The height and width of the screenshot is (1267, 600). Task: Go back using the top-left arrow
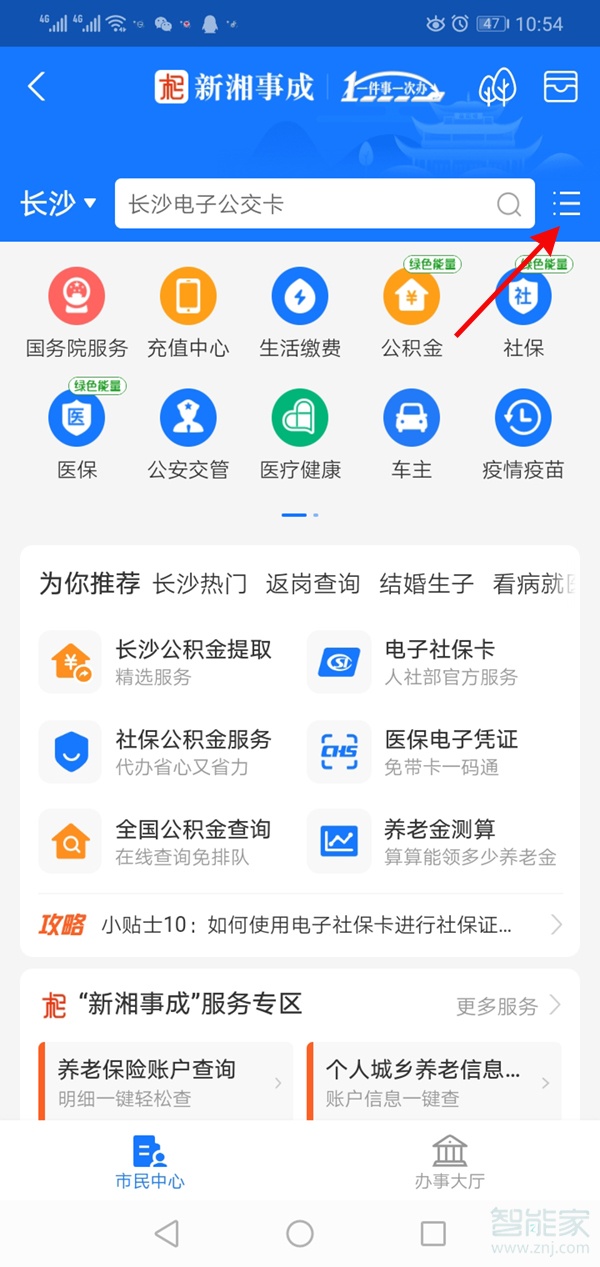coord(37,87)
